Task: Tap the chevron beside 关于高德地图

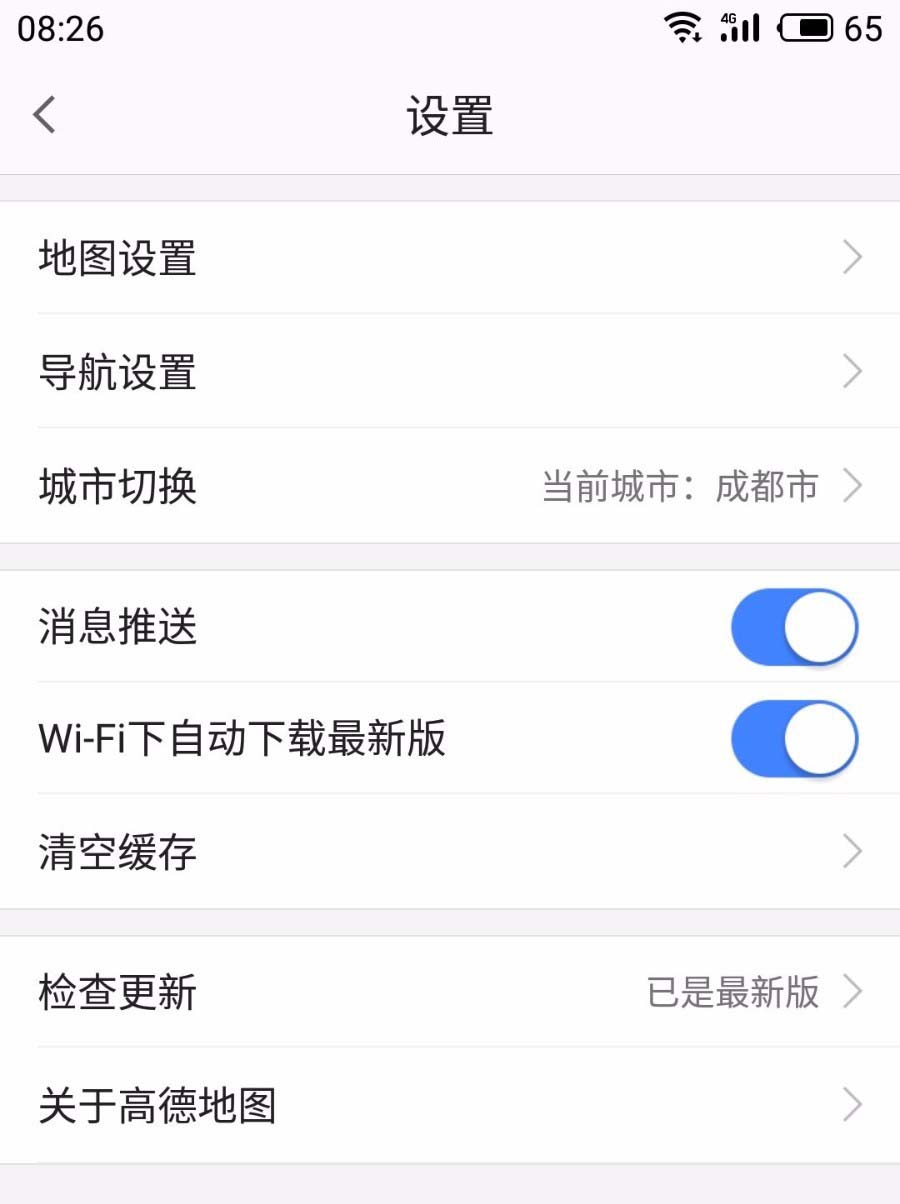Action: click(x=853, y=1105)
